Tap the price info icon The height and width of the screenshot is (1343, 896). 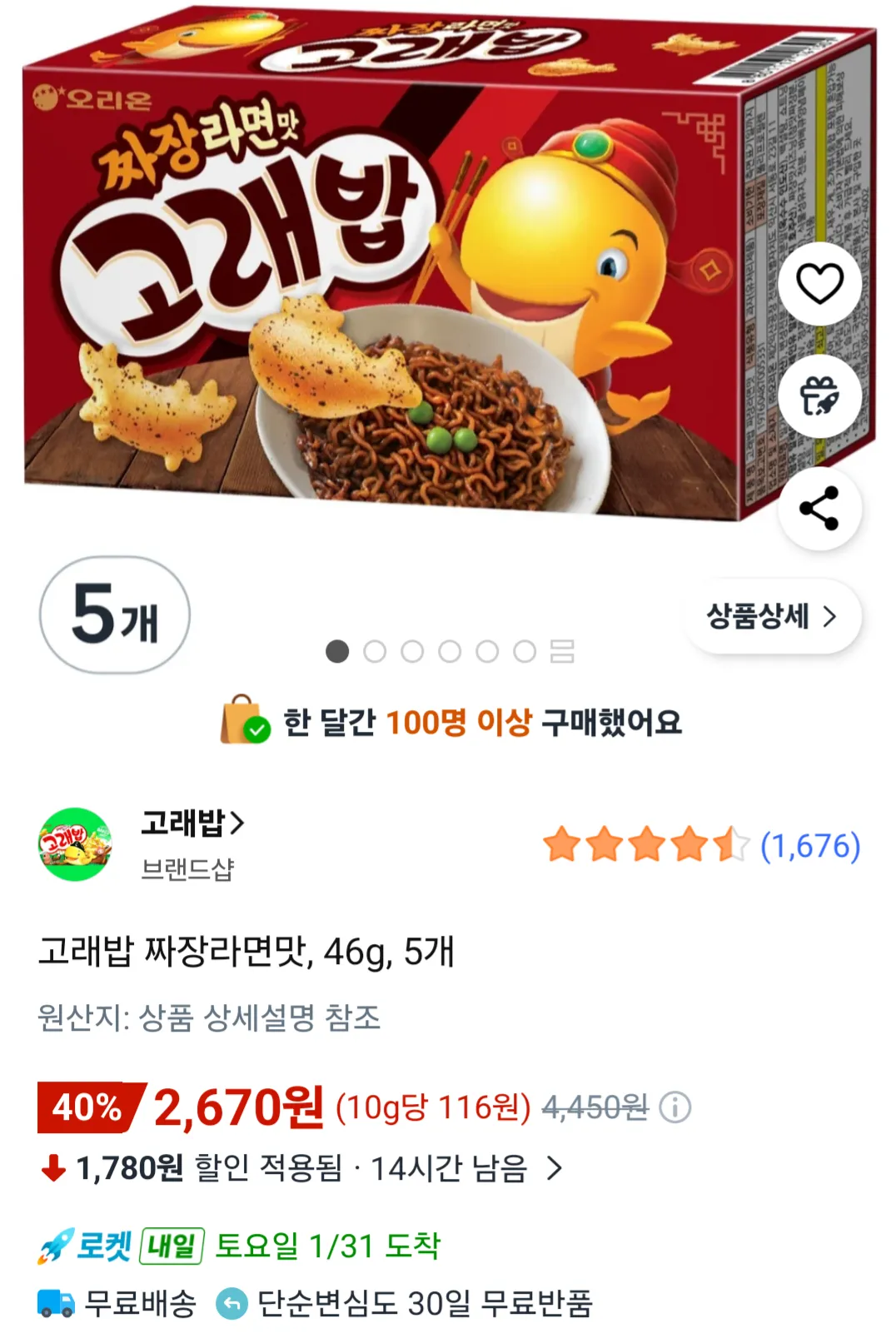point(674,1107)
